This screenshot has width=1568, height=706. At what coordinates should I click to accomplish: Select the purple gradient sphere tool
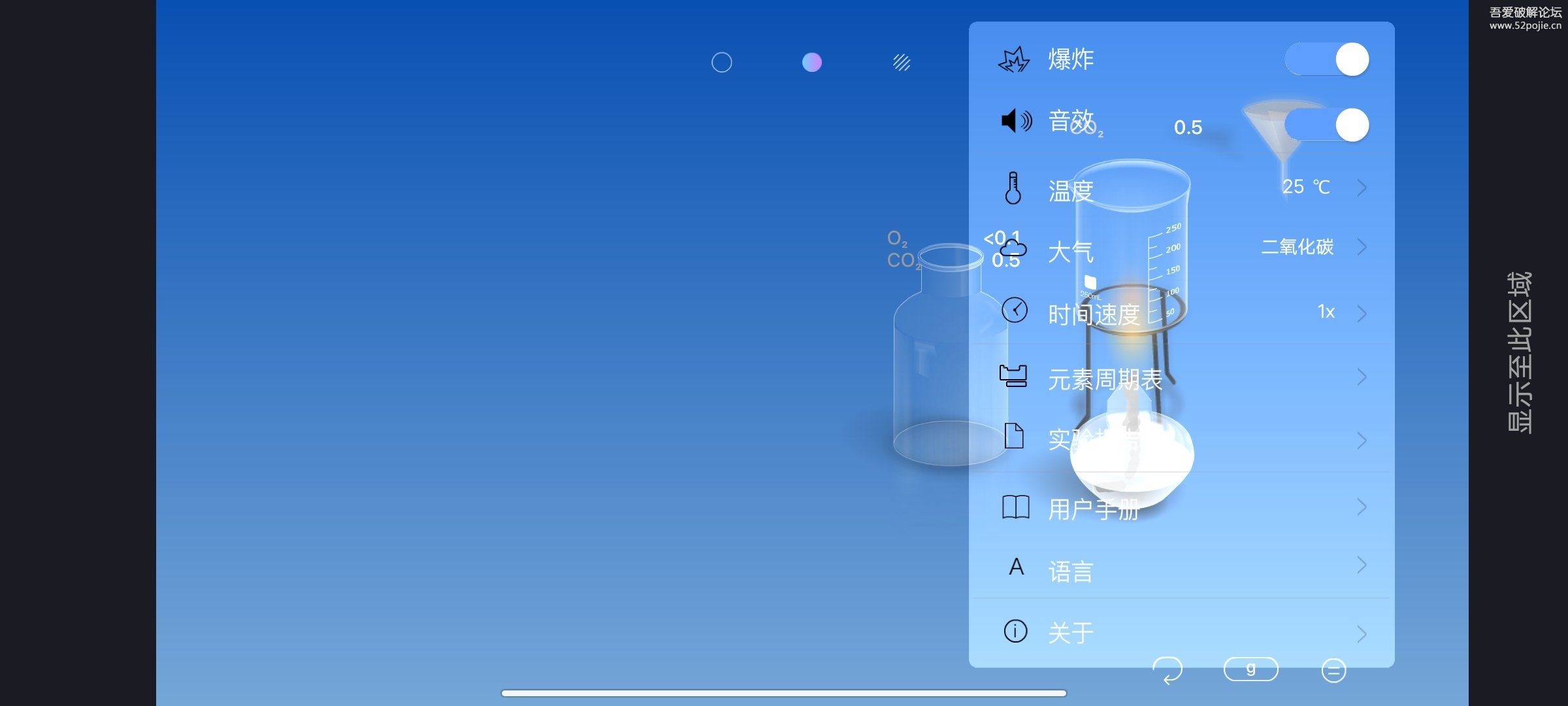(x=811, y=63)
